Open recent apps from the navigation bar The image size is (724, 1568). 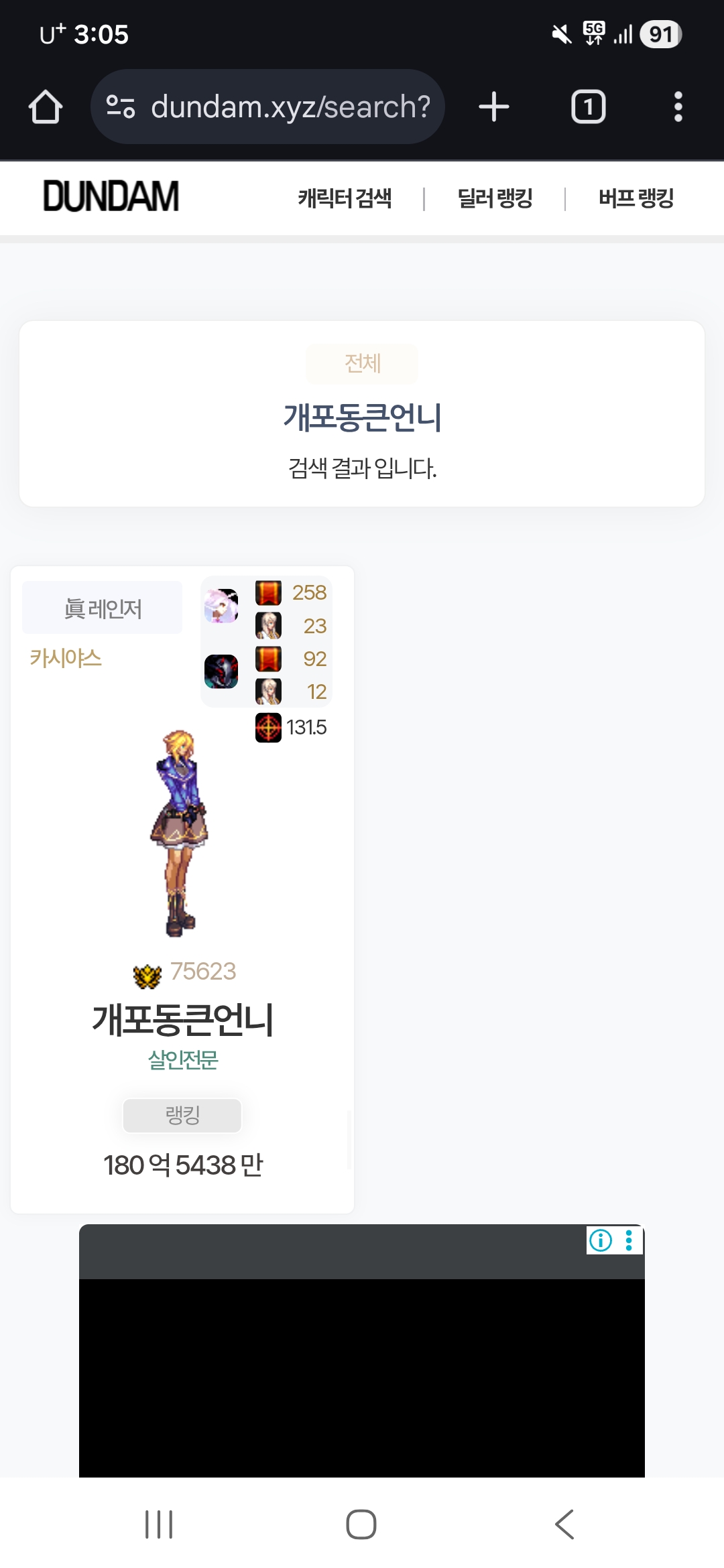pos(159,1524)
